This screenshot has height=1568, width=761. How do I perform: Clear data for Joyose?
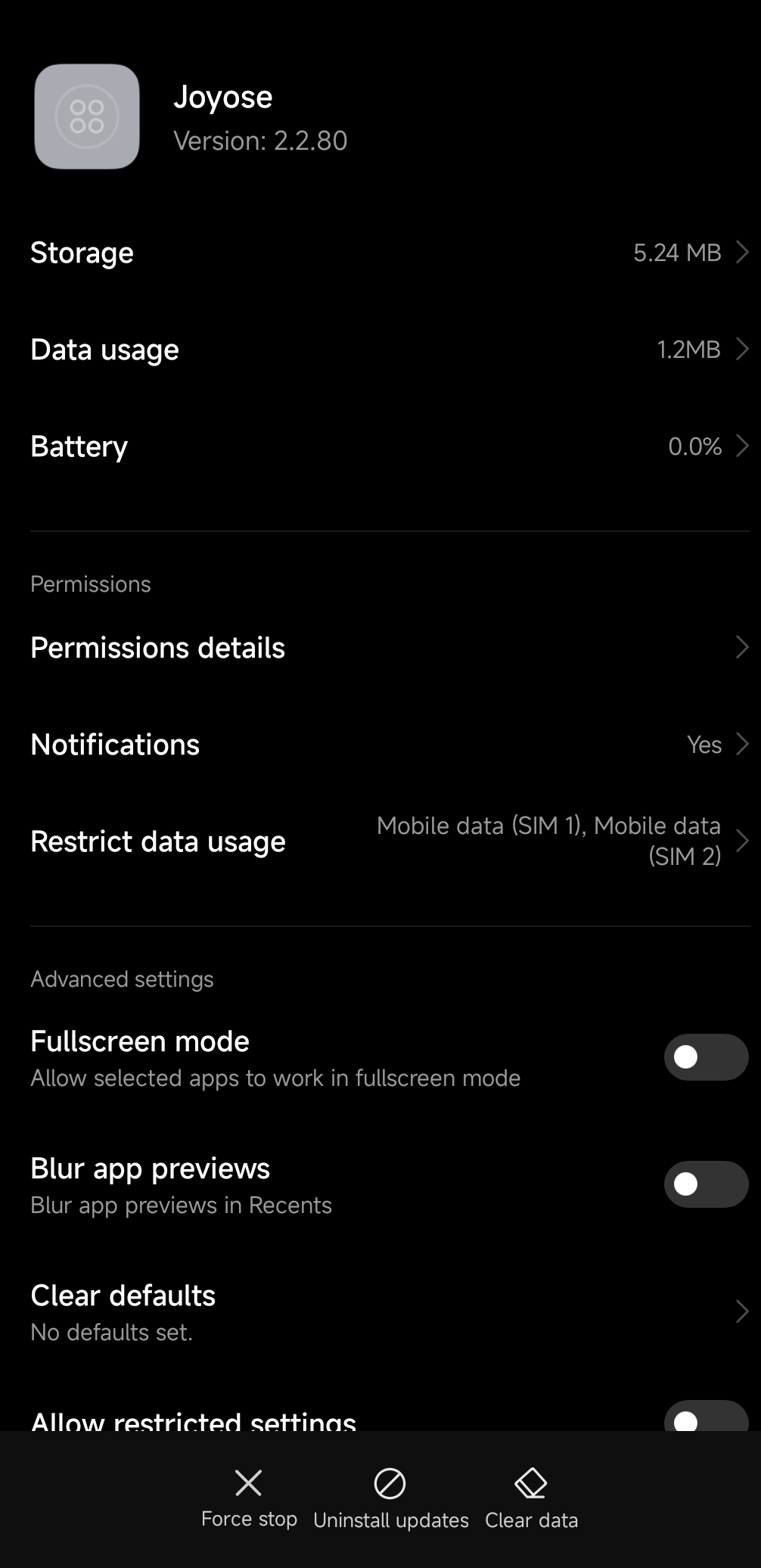531,1498
